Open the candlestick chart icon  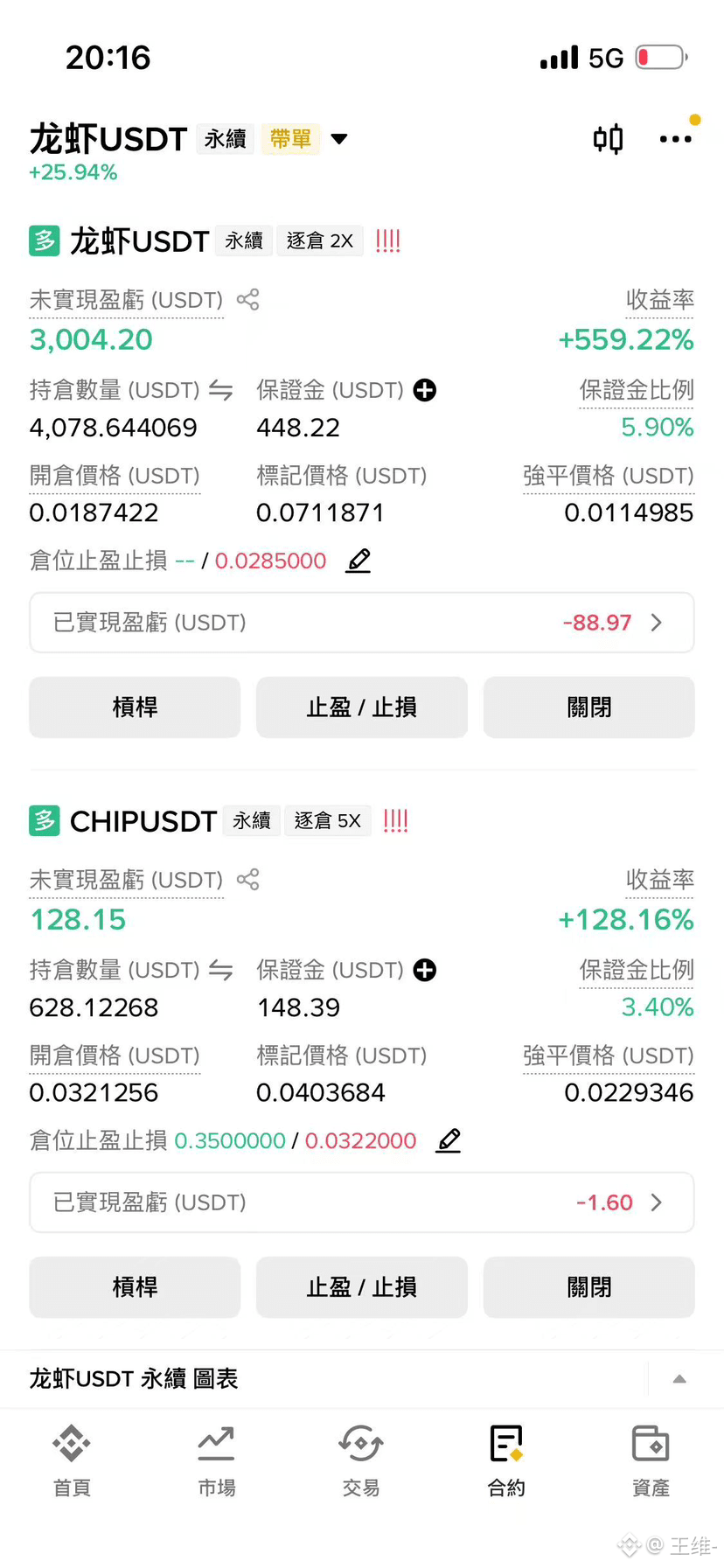[x=608, y=139]
